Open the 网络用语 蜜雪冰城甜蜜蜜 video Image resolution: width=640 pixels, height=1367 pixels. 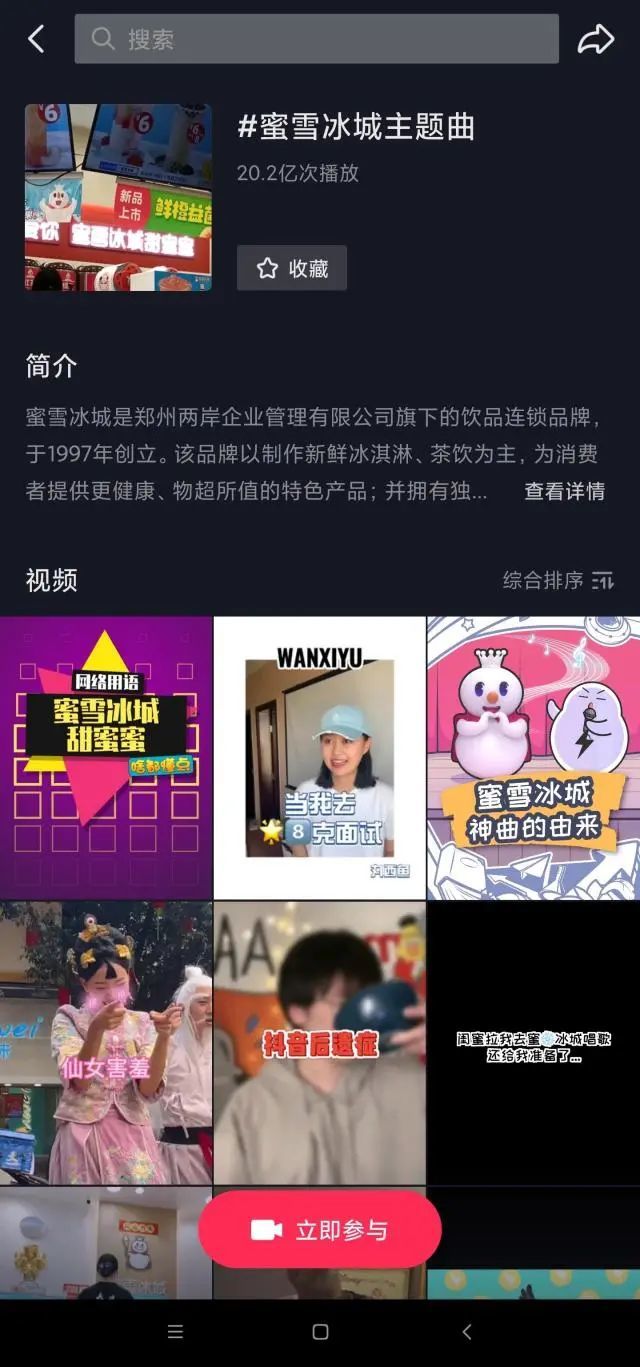coord(106,757)
